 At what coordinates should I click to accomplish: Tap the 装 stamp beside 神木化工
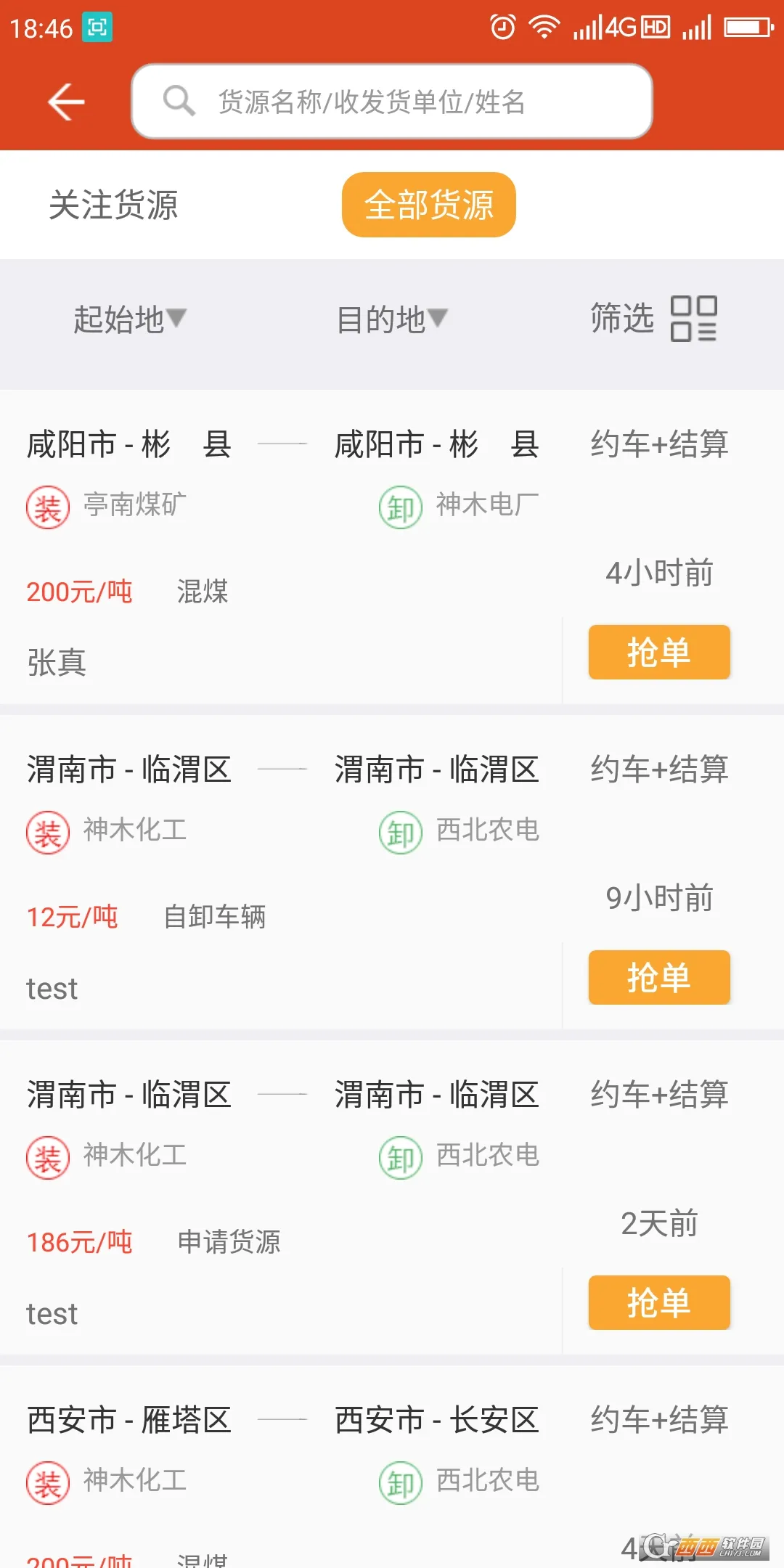[46, 832]
